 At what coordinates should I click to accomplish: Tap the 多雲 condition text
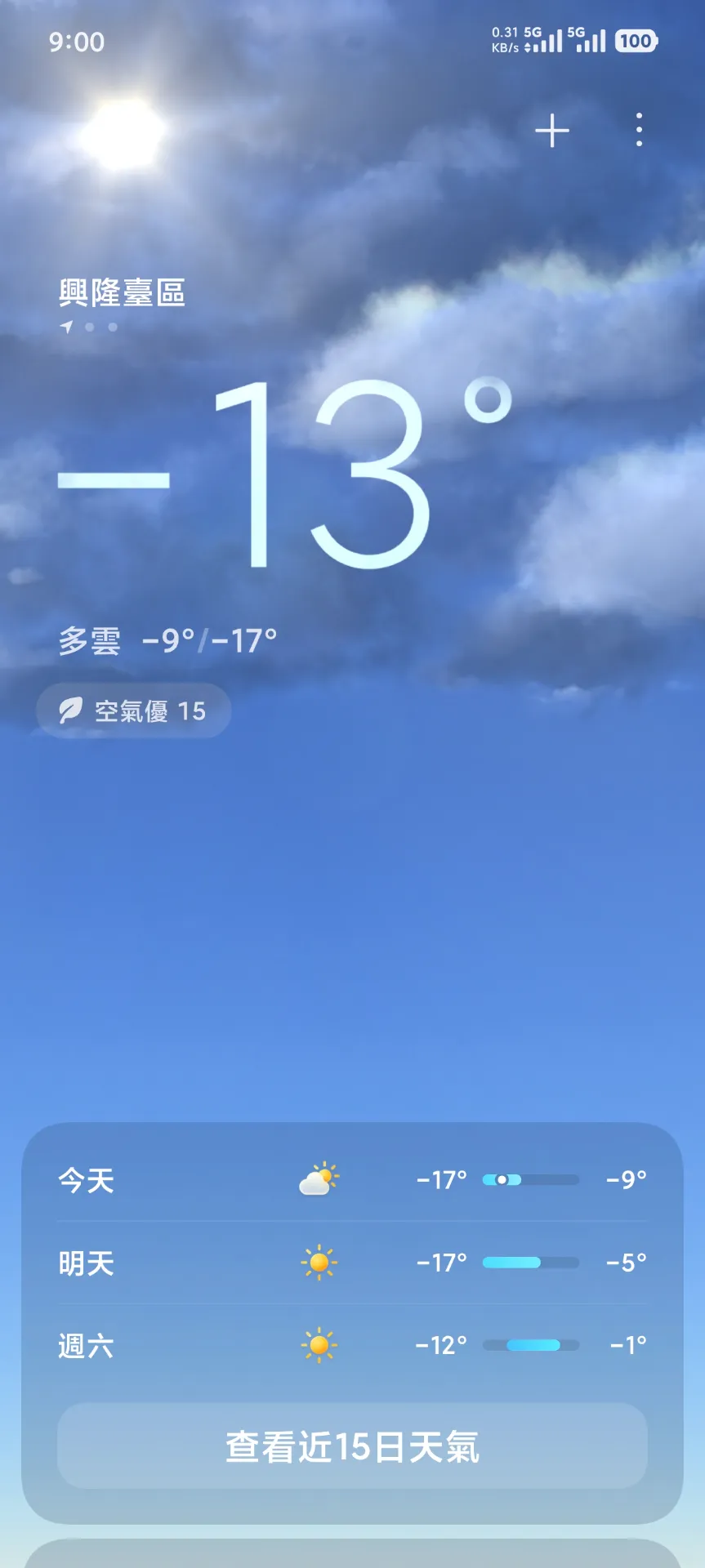91,641
